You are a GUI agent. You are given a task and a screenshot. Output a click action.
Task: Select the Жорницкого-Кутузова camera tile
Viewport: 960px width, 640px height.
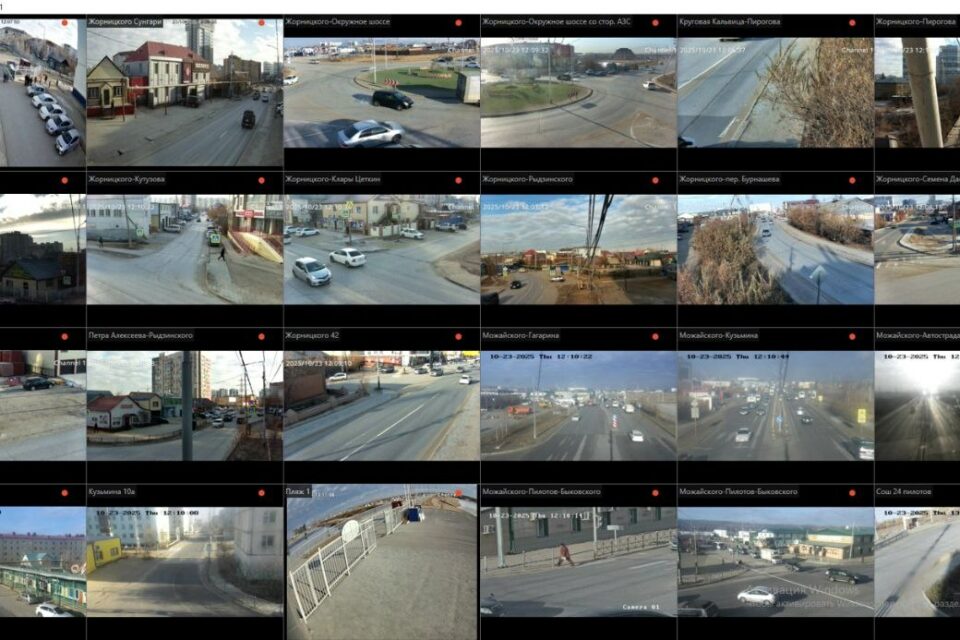coord(184,249)
